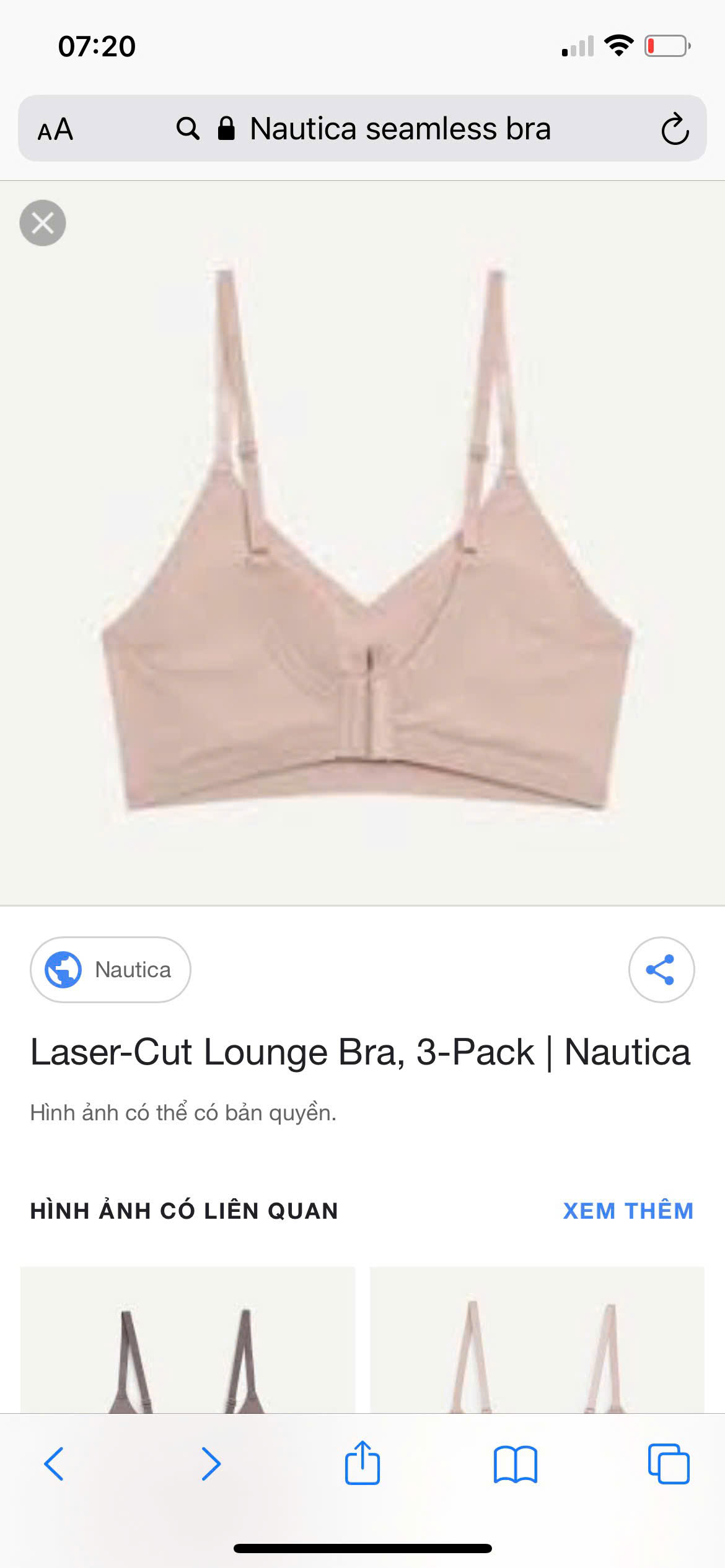
Task: Go back to the previous page
Action: point(54,1464)
